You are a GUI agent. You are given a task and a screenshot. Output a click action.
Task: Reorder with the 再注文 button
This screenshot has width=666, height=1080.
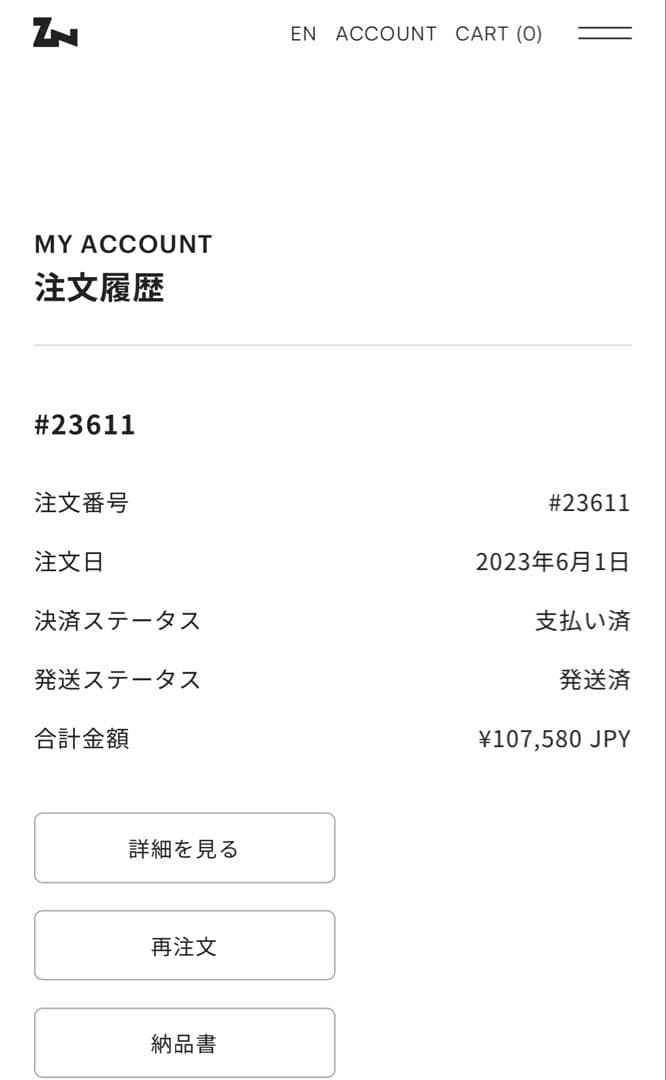184,945
